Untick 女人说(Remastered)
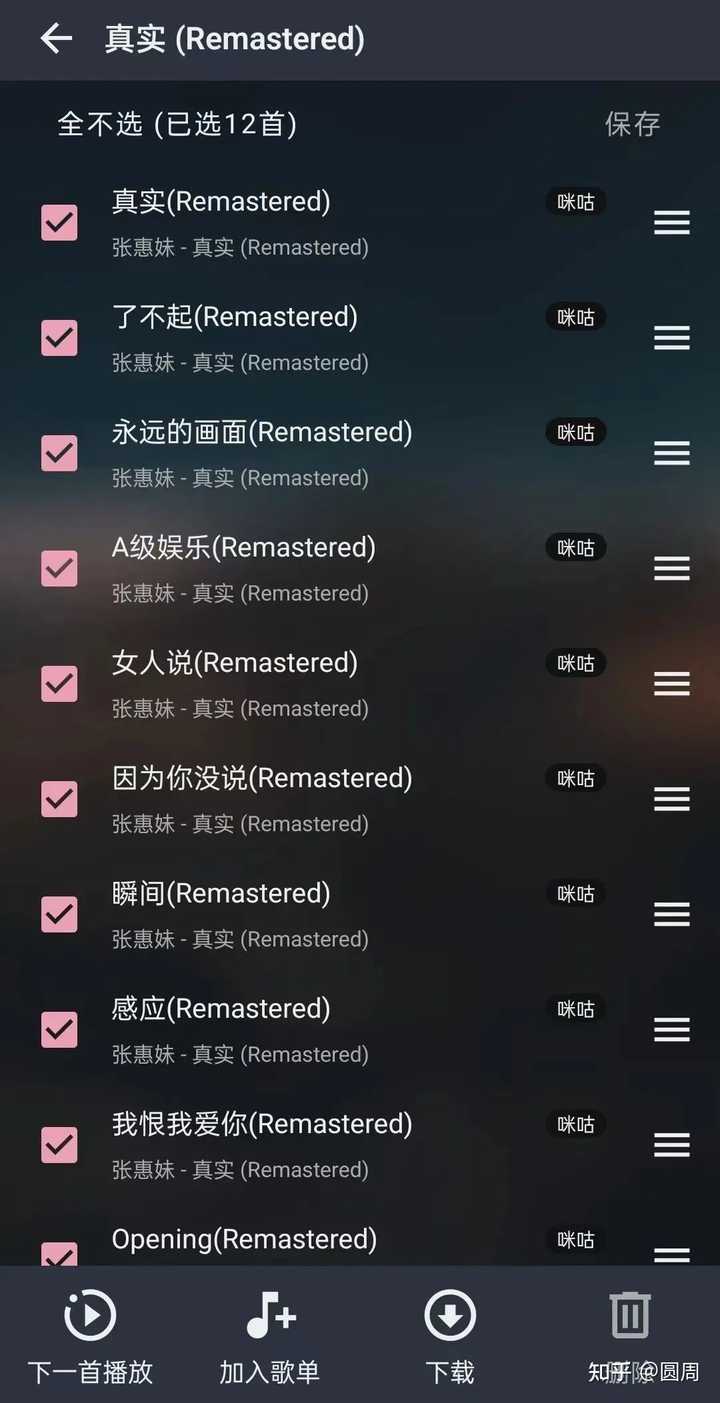This screenshot has width=720, height=1403. [x=59, y=684]
